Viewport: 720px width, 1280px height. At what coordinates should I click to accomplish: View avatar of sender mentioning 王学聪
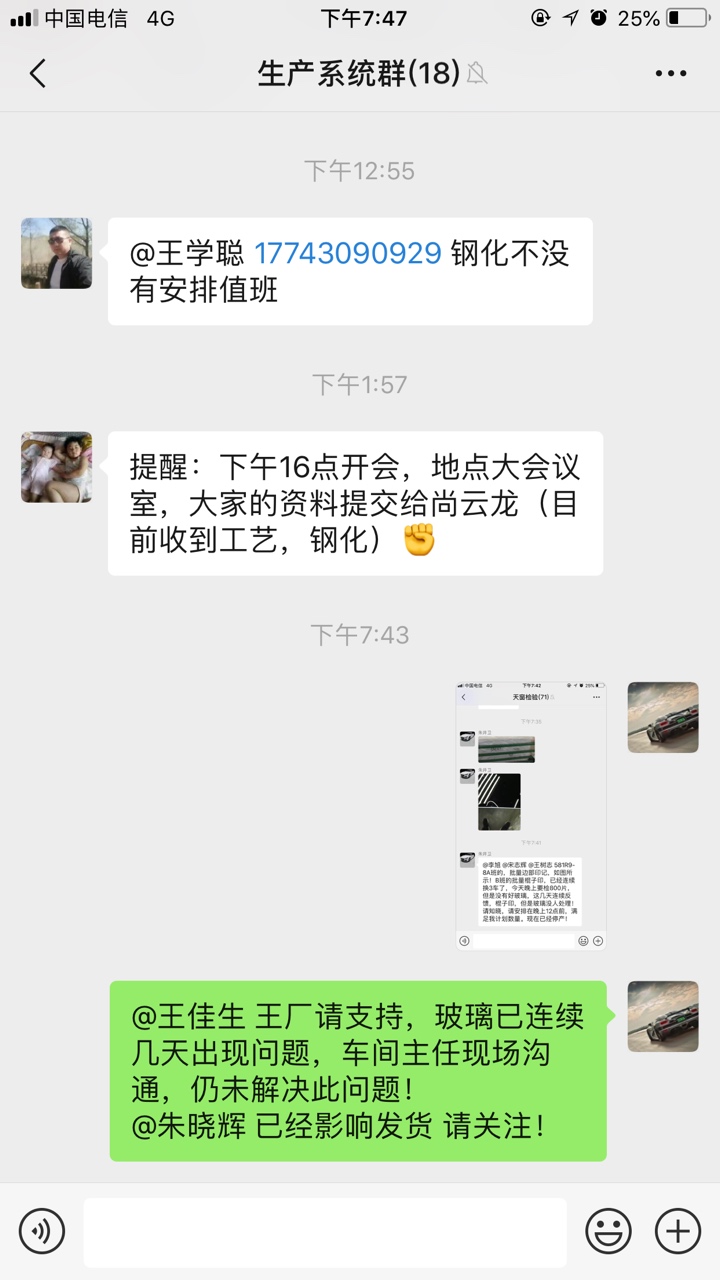(56, 253)
